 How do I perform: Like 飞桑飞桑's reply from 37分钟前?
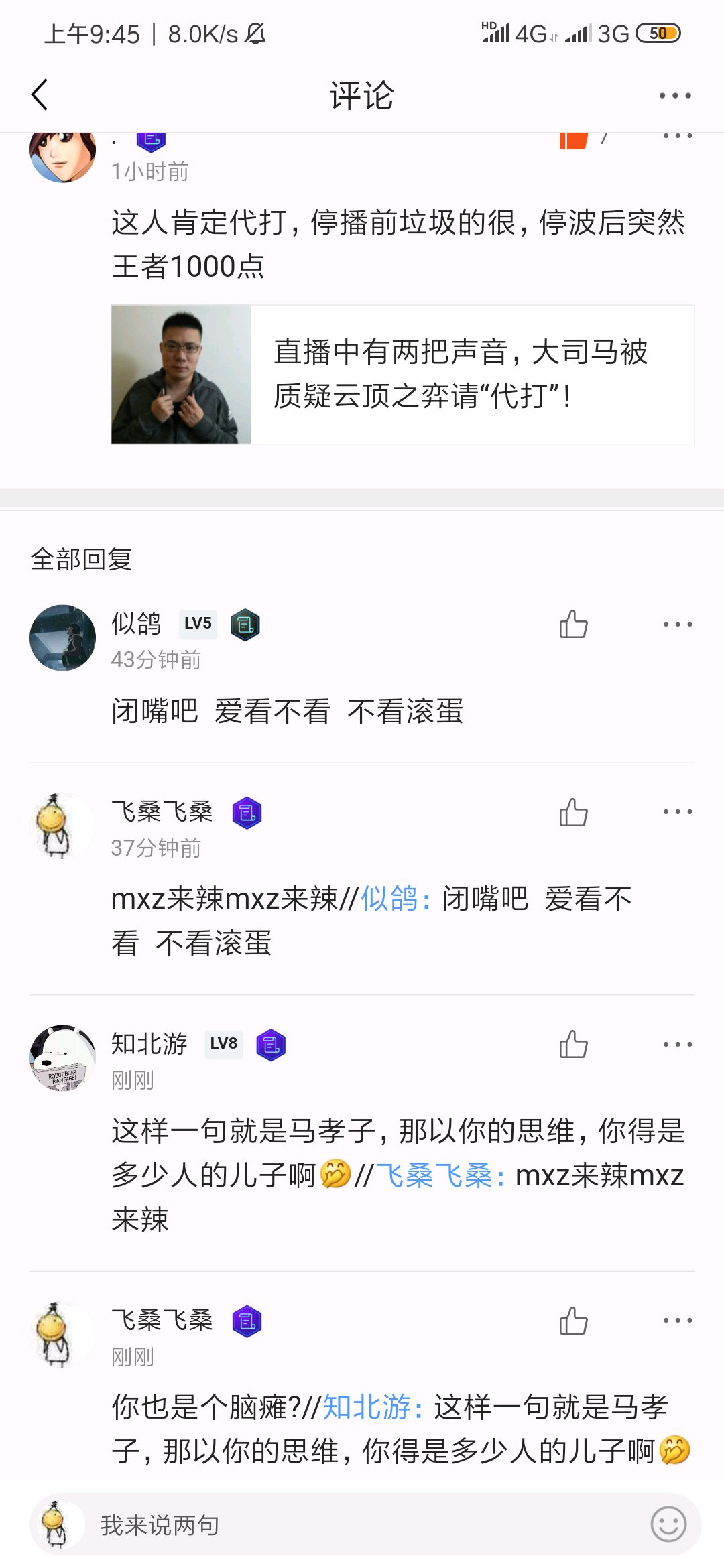[573, 813]
